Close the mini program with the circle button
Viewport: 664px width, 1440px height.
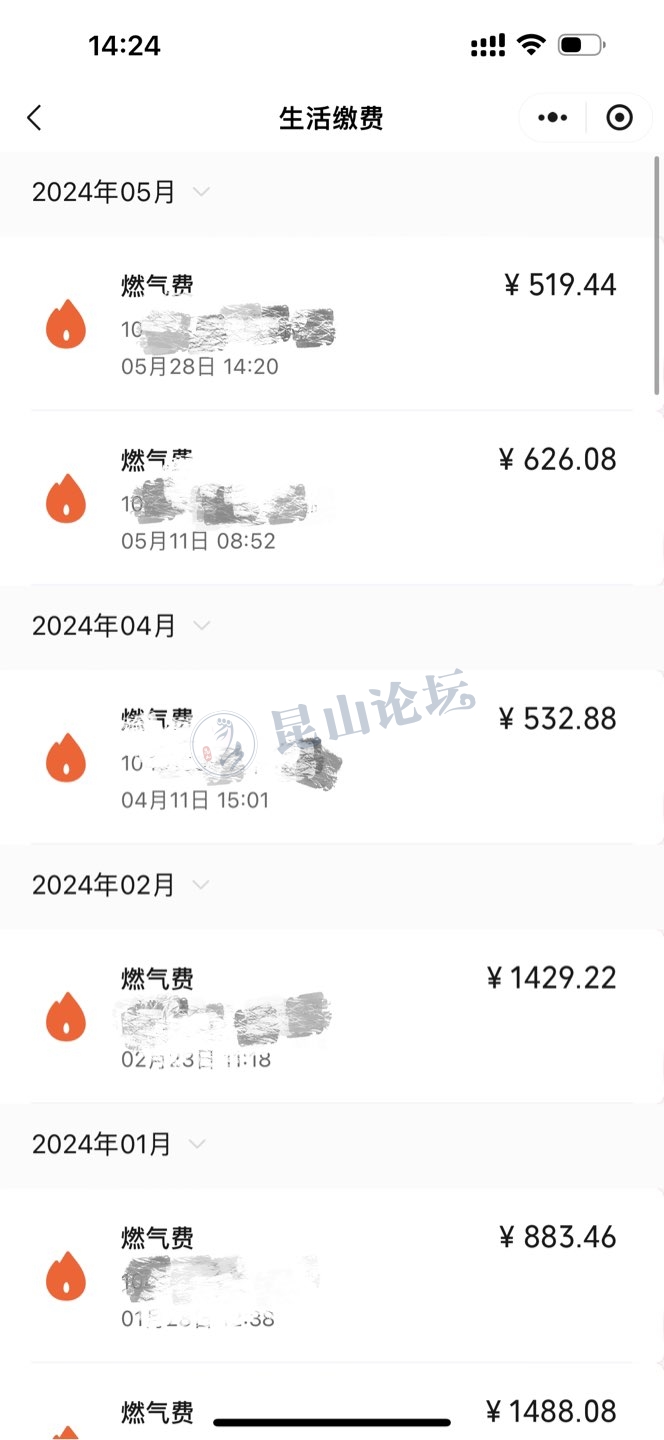tap(620, 118)
